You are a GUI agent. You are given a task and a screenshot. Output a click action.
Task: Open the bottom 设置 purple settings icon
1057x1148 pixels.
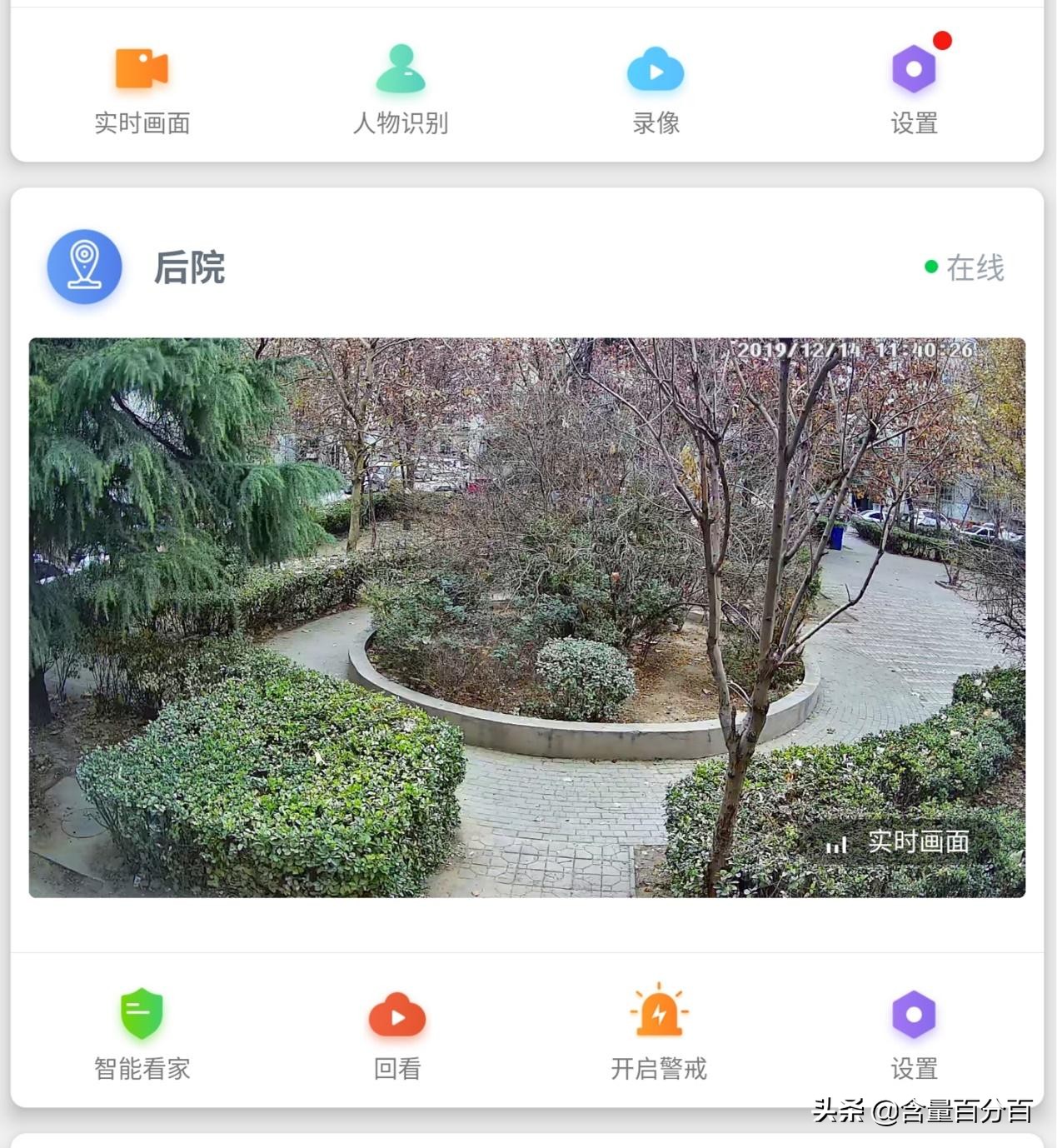click(914, 1015)
